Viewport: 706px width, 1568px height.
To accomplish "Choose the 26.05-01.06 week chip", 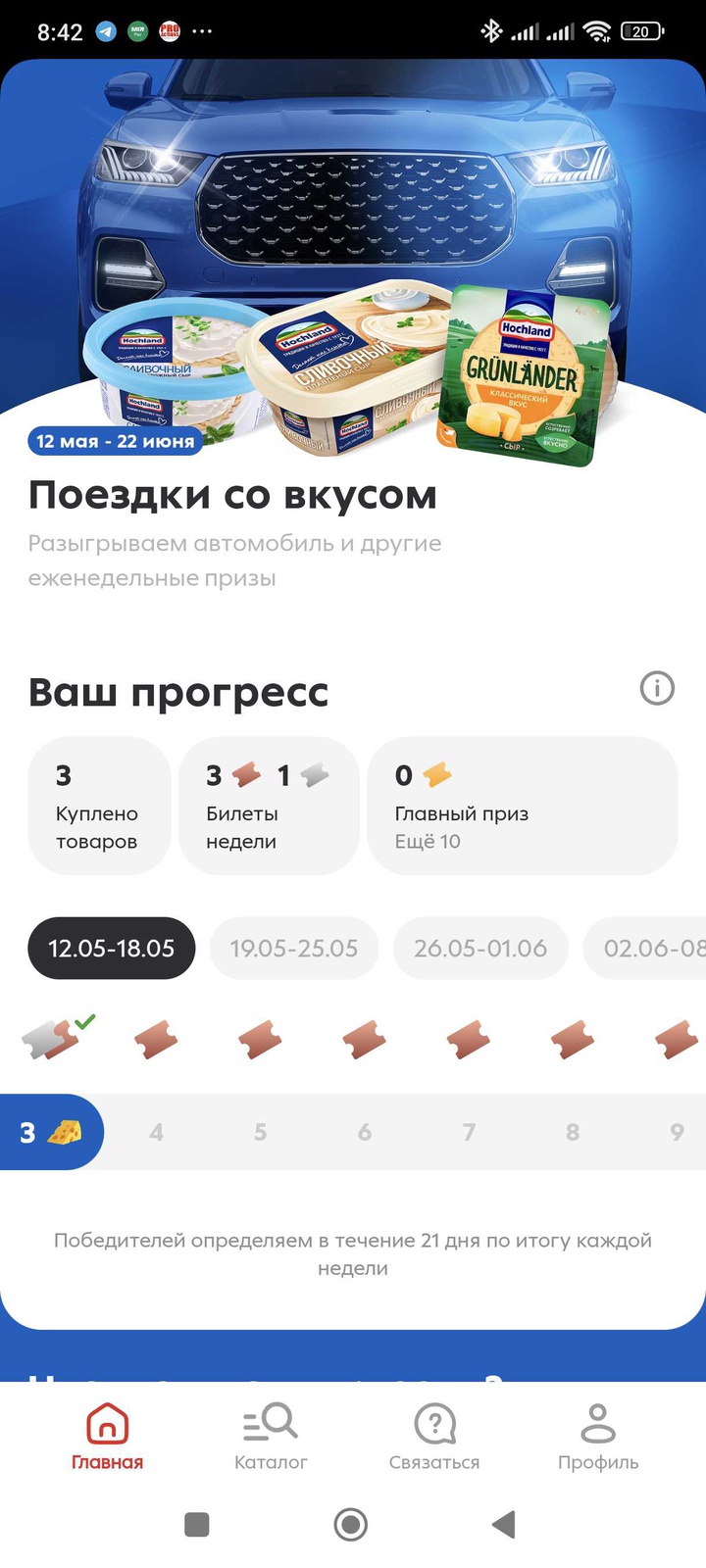I will point(480,949).
